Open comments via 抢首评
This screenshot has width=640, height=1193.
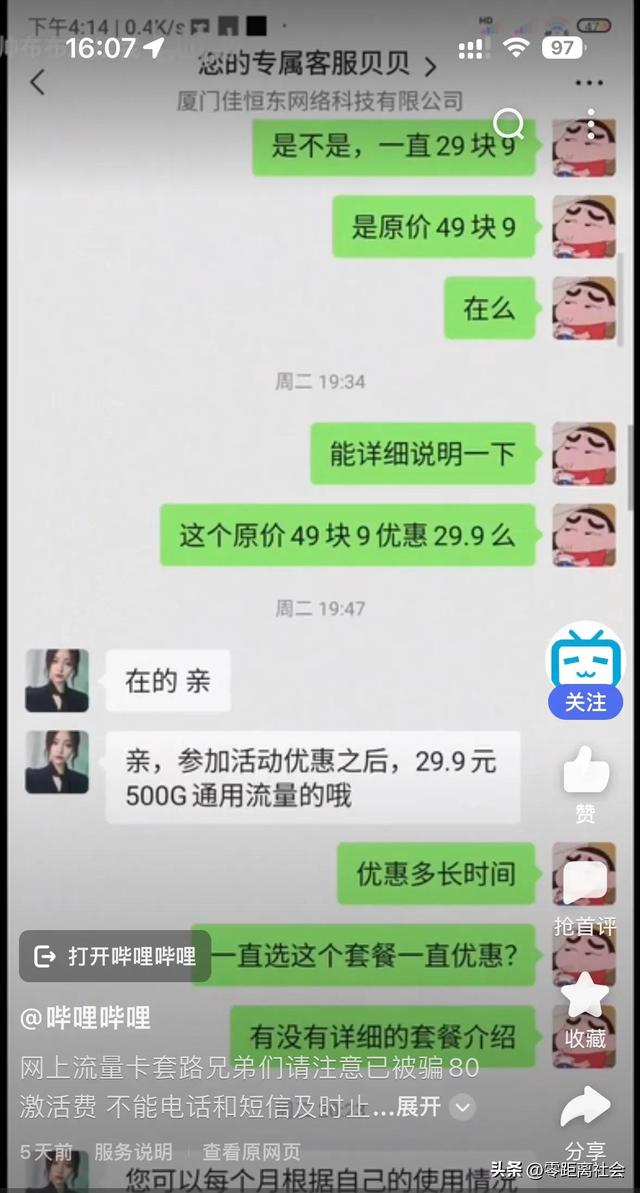point(586,886)
